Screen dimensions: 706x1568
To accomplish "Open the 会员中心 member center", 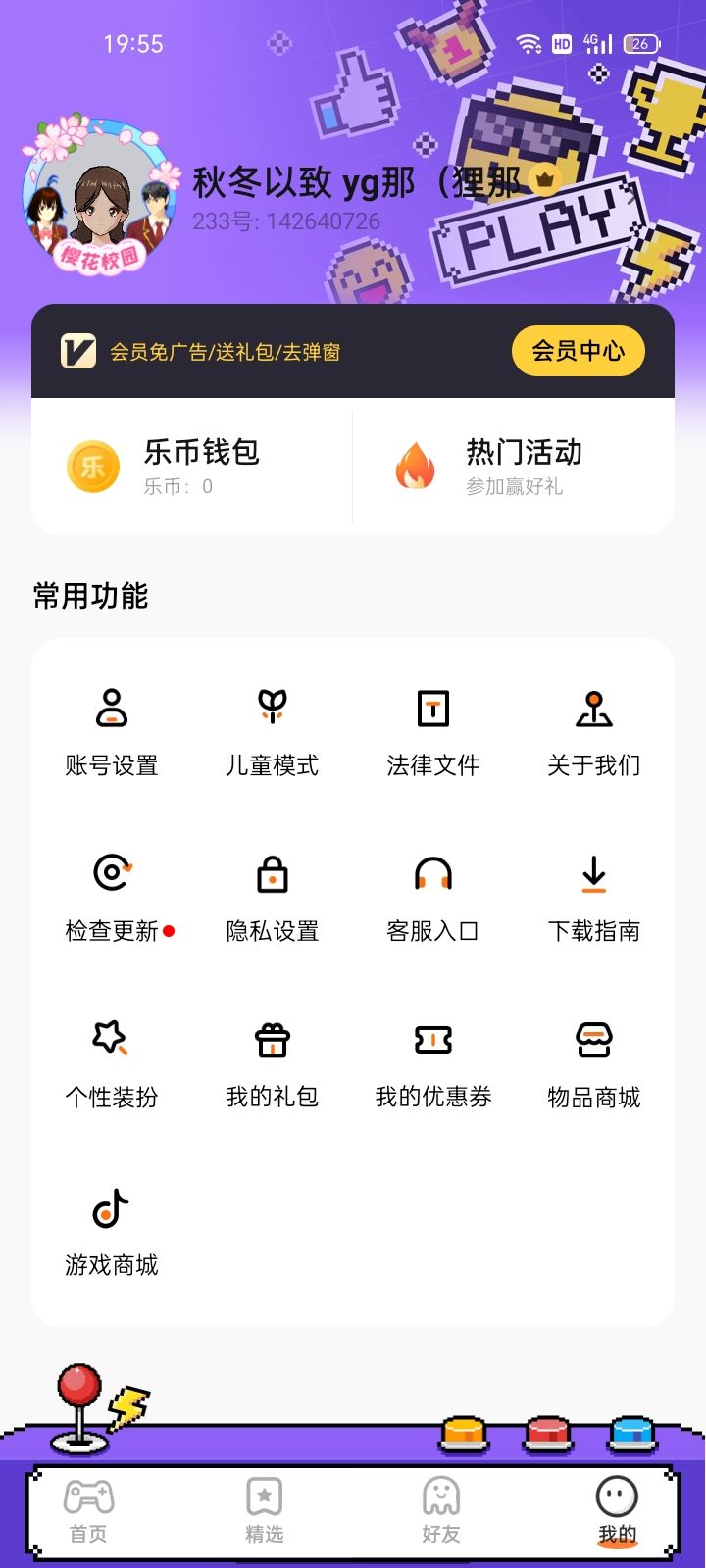I will pos(578,351).
